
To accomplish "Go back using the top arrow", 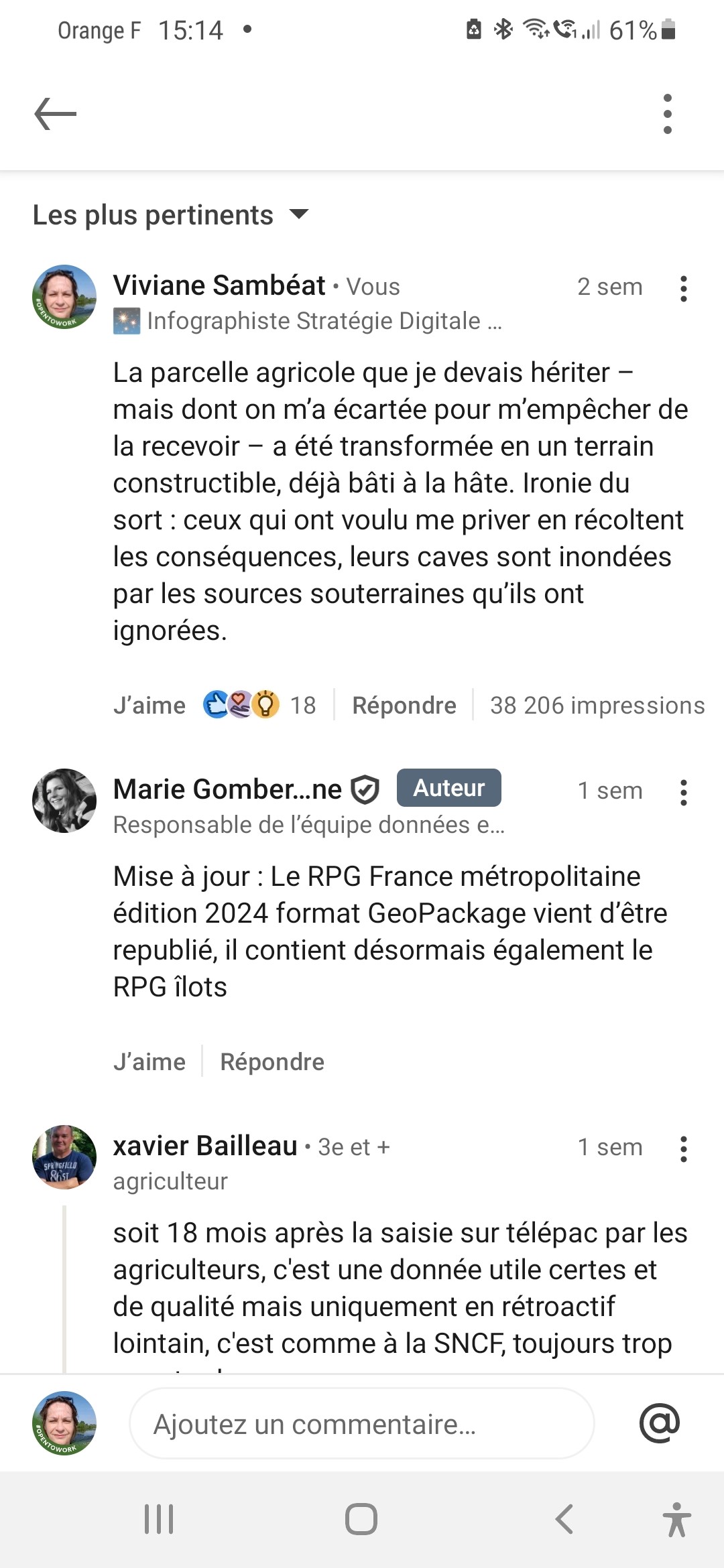I will (55, 114).
